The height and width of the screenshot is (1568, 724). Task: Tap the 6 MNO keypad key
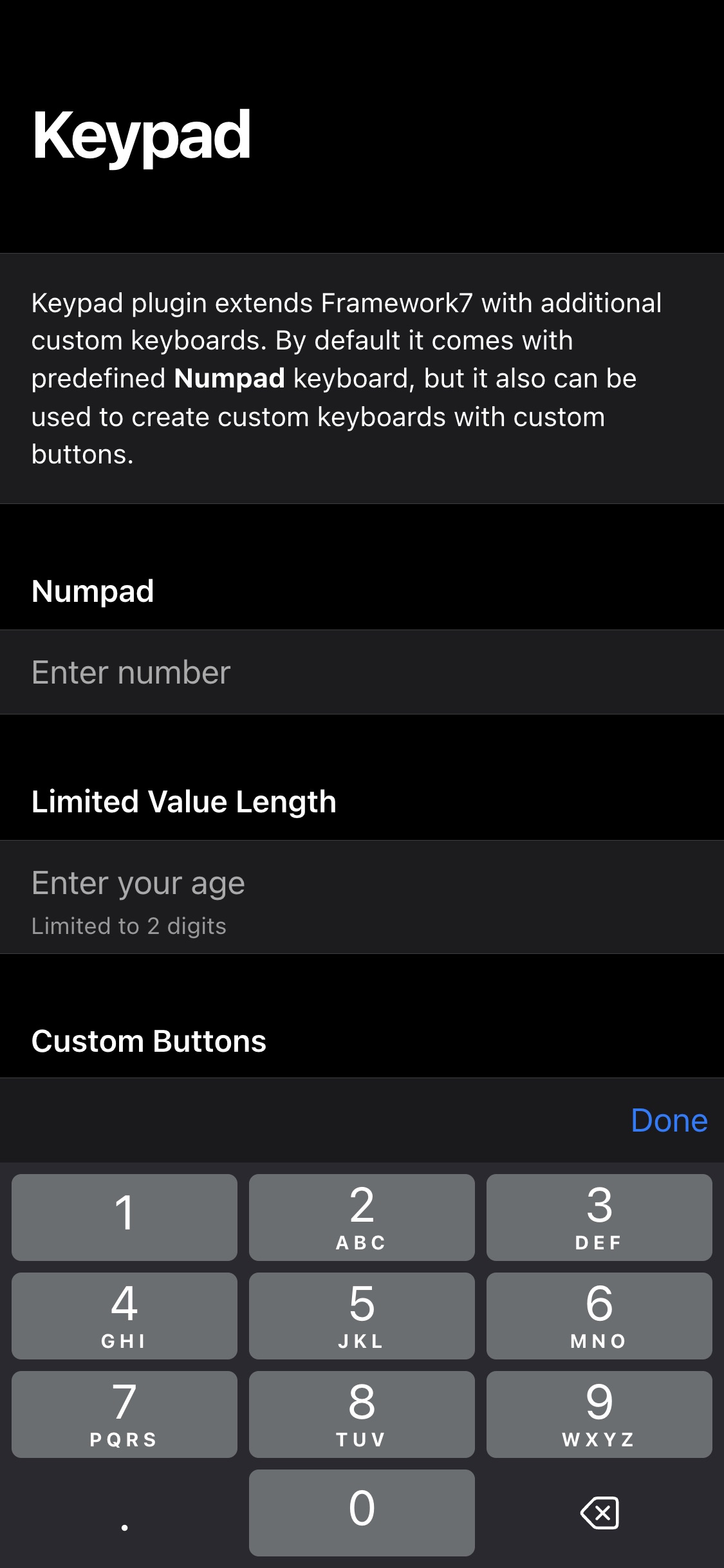point(599,1315)
